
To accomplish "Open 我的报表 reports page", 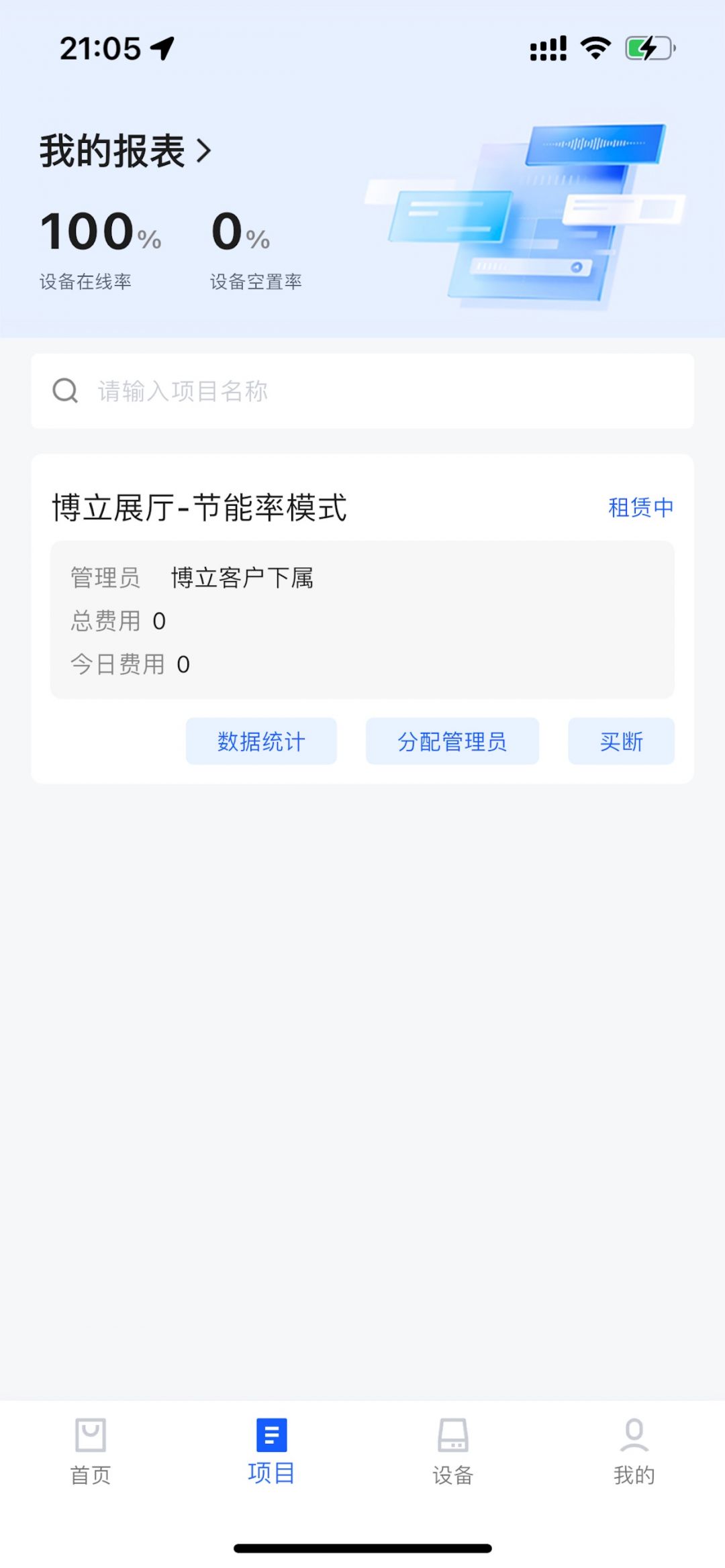I will pos(126,151).
